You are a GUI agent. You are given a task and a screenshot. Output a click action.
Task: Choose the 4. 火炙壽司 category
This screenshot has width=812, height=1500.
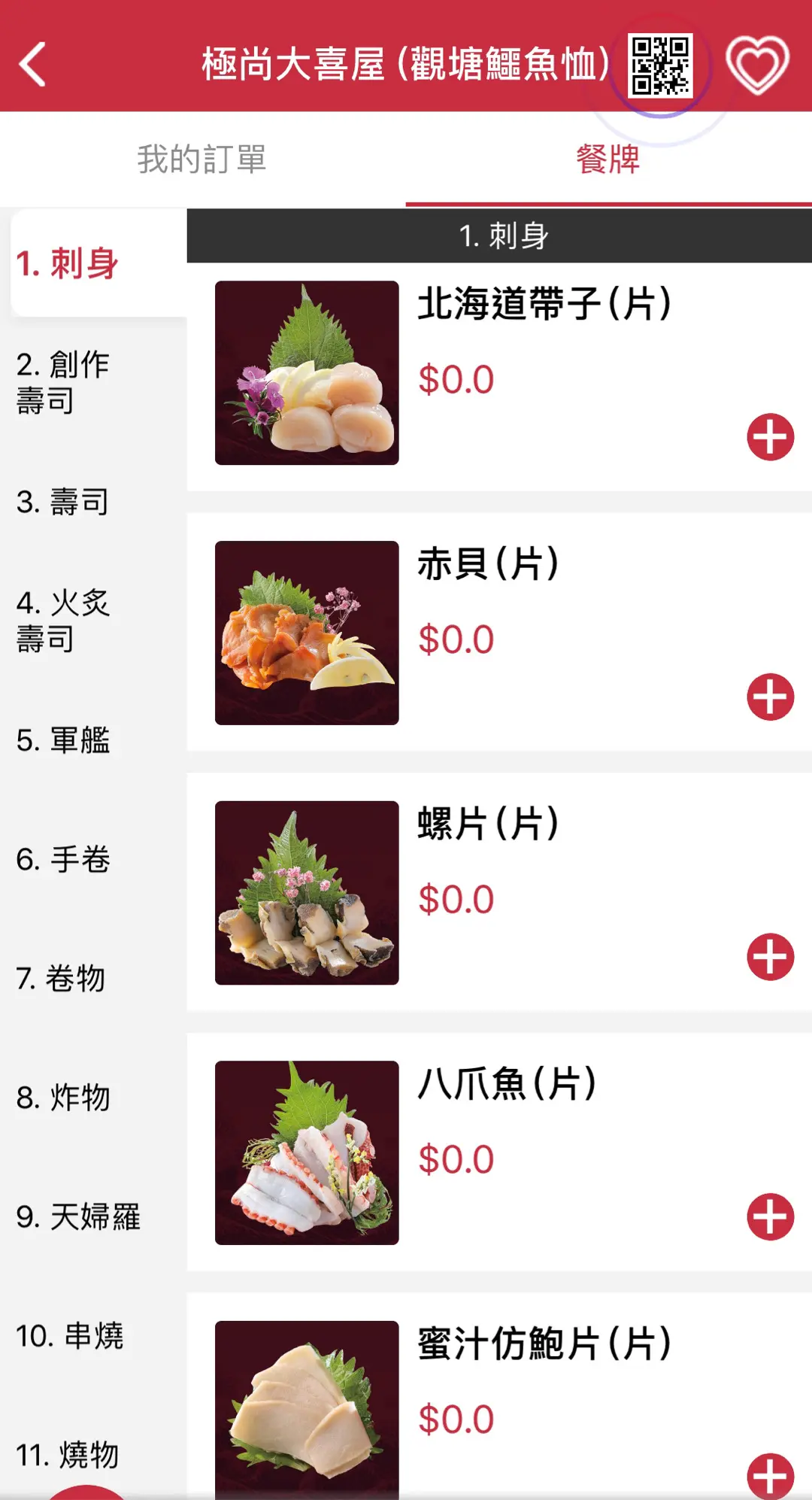[63, 621]
